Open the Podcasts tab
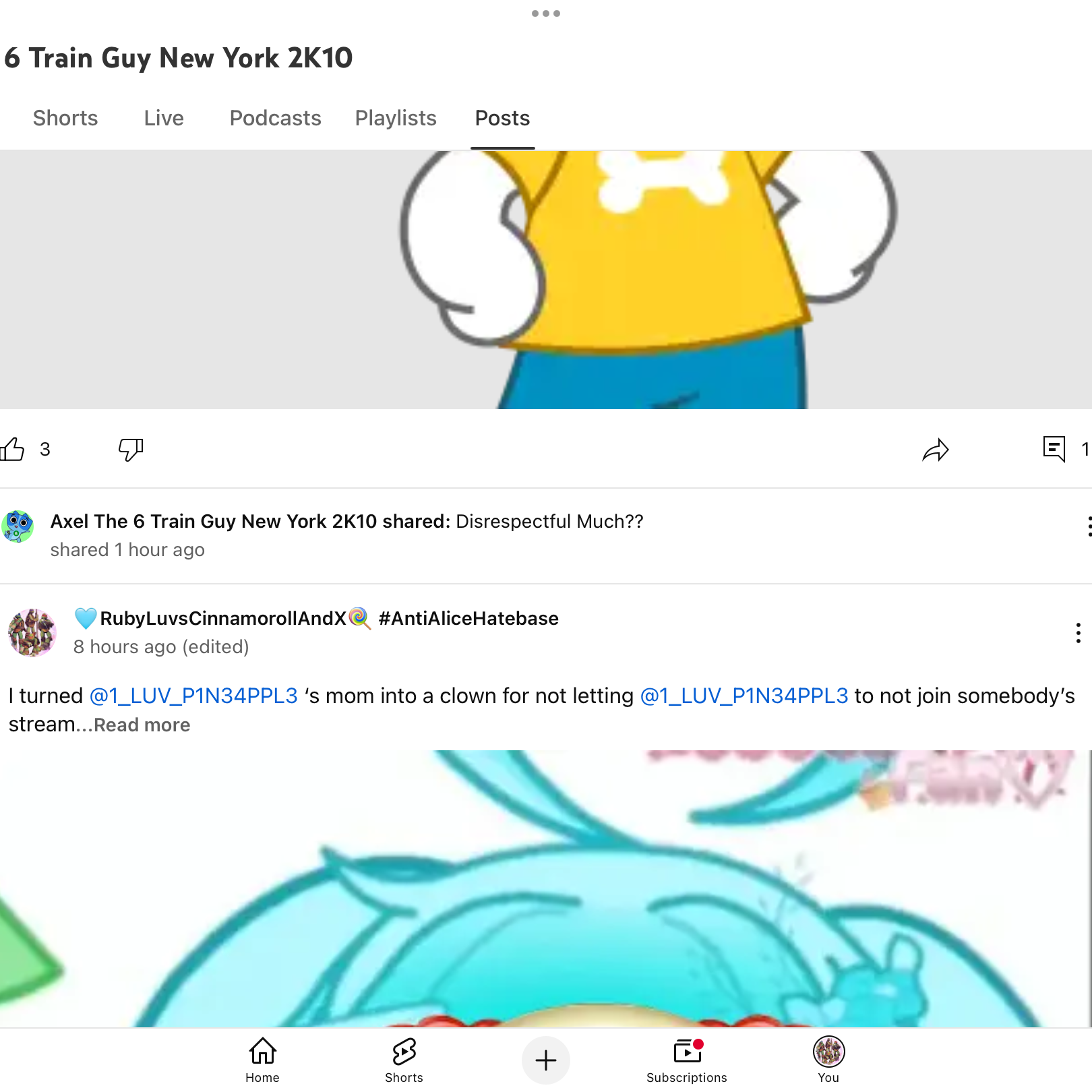This screenshot has height=1092, width=1092. click(x=275, y=118)
